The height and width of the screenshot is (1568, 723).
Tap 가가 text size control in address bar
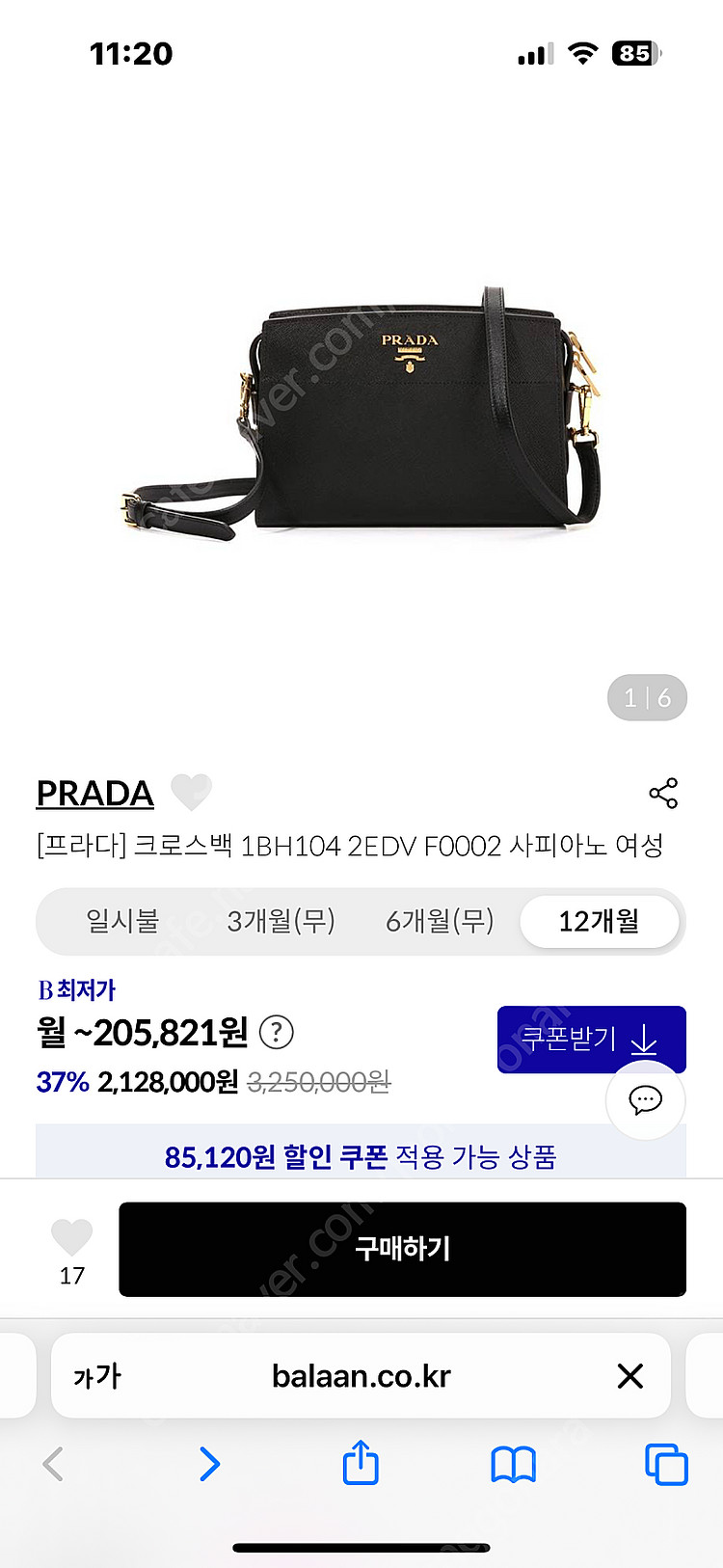pyautogui.click(x=94, y=1376)
